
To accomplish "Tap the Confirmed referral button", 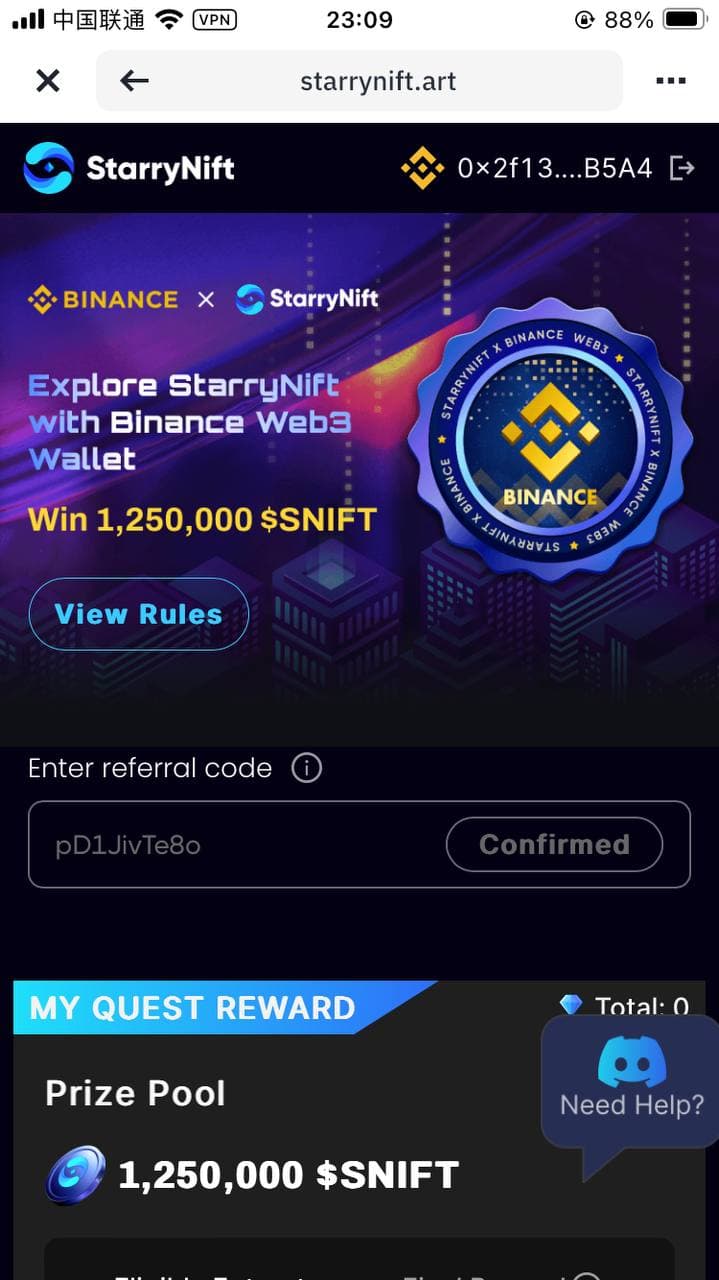I will click(554, 845).
